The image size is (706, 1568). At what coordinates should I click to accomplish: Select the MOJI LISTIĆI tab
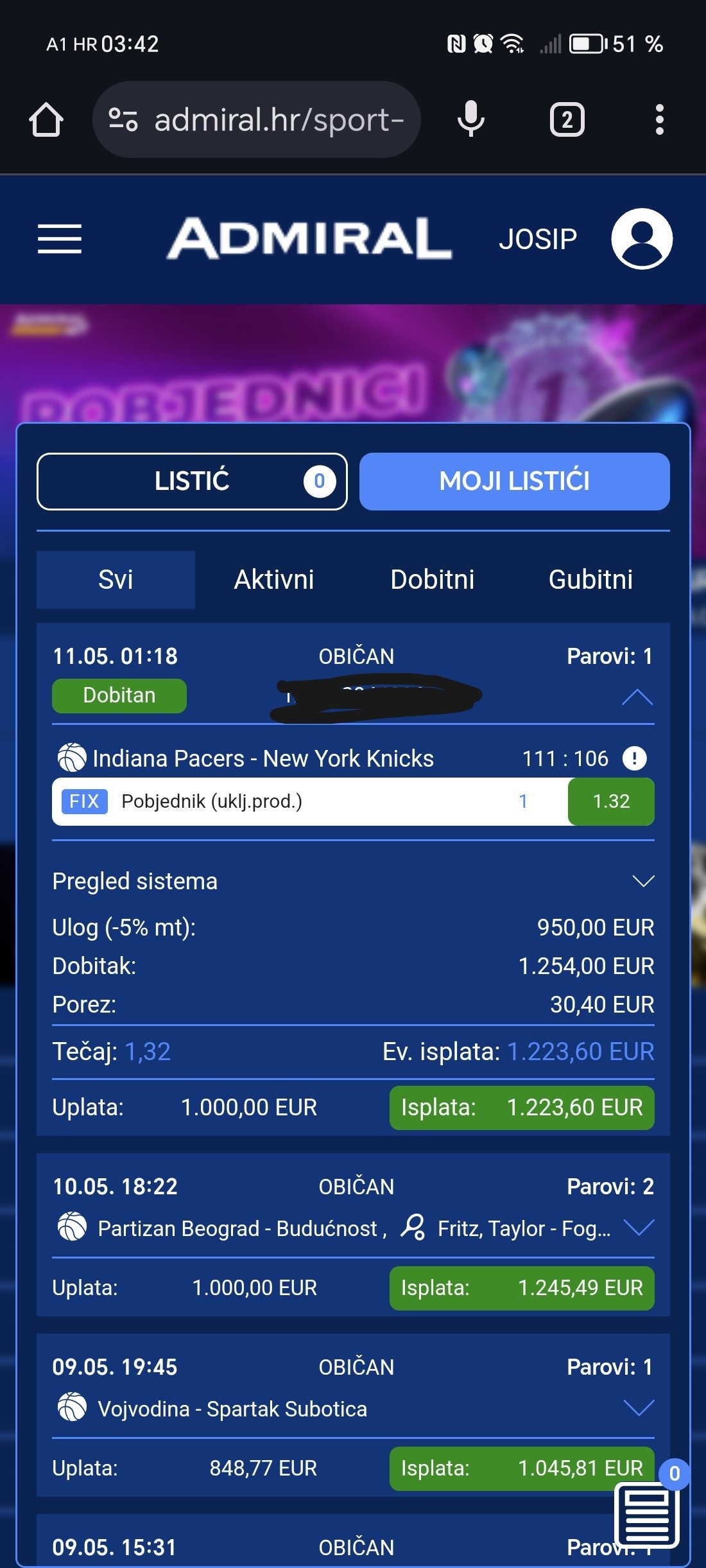click(x=514, y=481)
